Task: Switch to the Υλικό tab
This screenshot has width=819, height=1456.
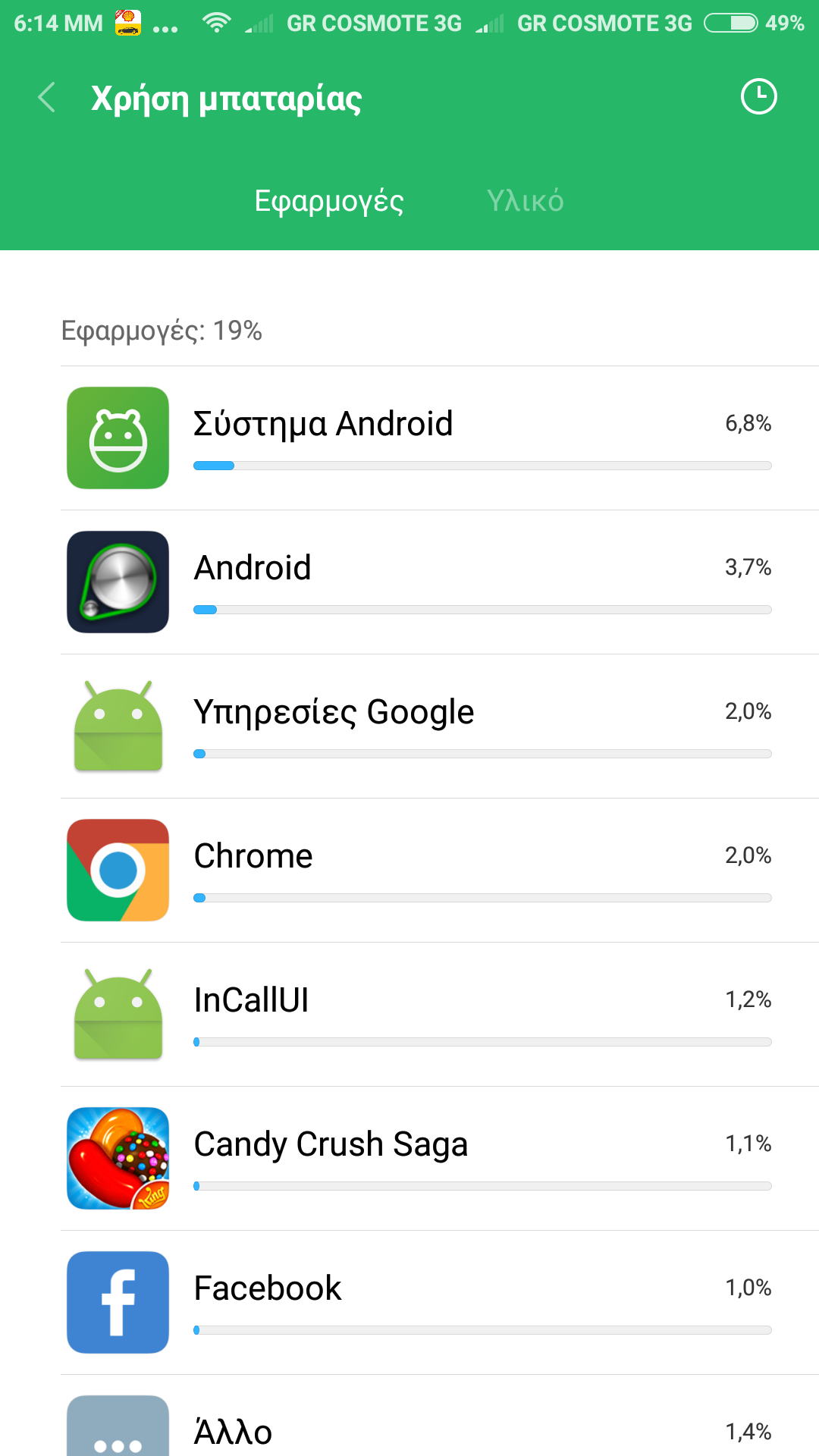Action: click(x=525, y=201)
